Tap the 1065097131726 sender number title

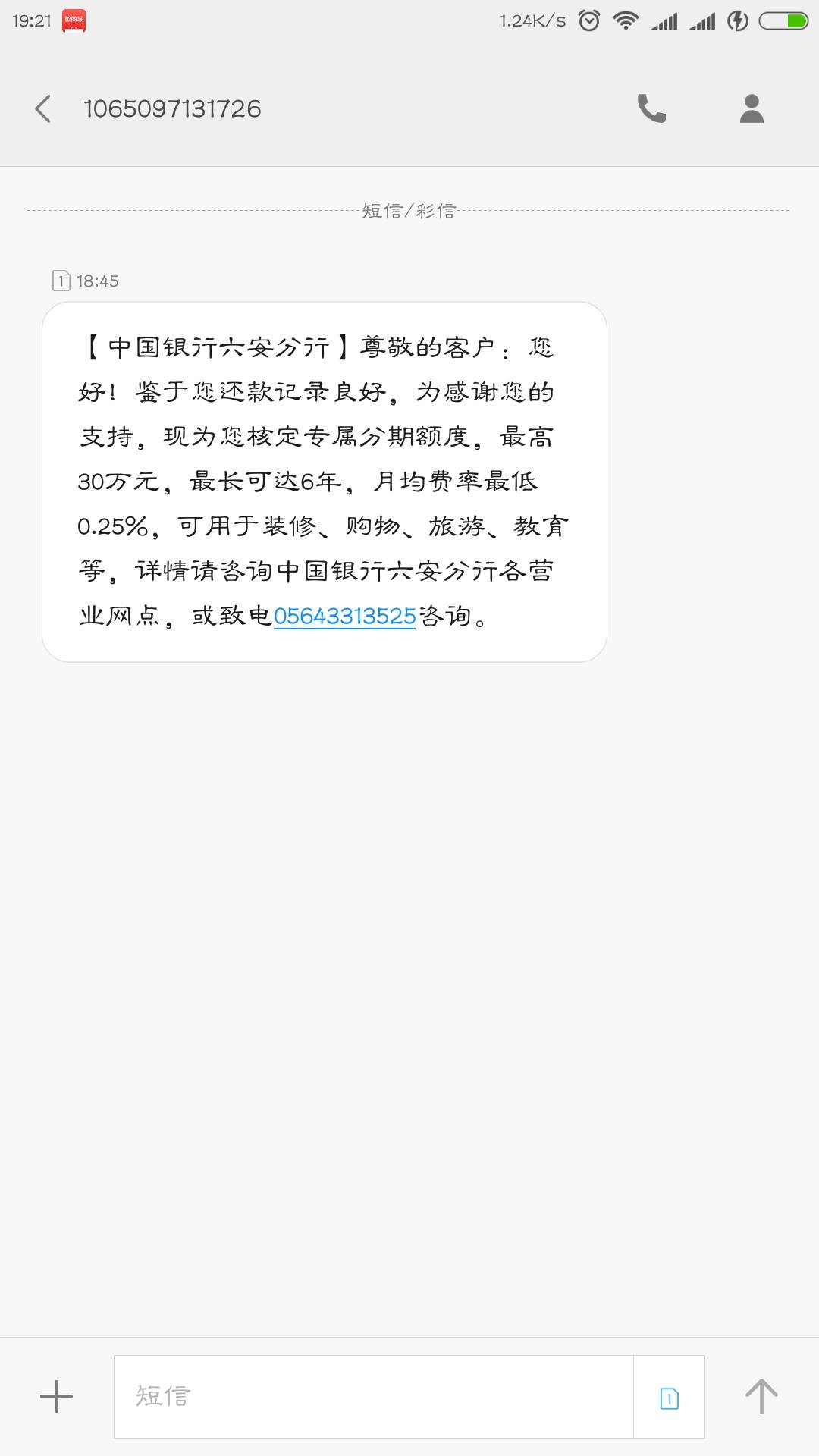click(x=172, y=108)
